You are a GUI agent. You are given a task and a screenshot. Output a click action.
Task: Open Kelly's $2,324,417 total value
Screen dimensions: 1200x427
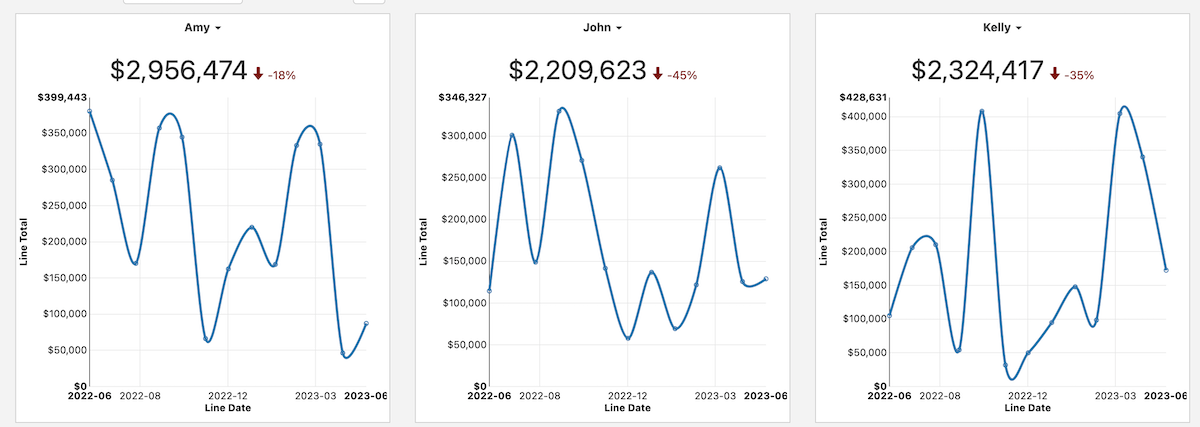(977, 71)
